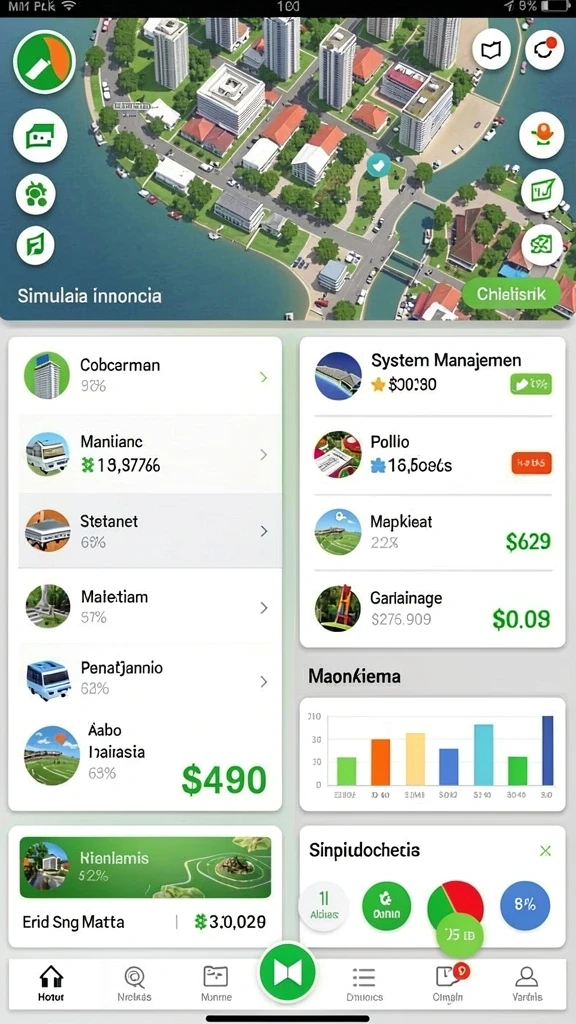Open the tab with the red notification badge
This screenshot has height=1024, width=576.
pos(449,984)
